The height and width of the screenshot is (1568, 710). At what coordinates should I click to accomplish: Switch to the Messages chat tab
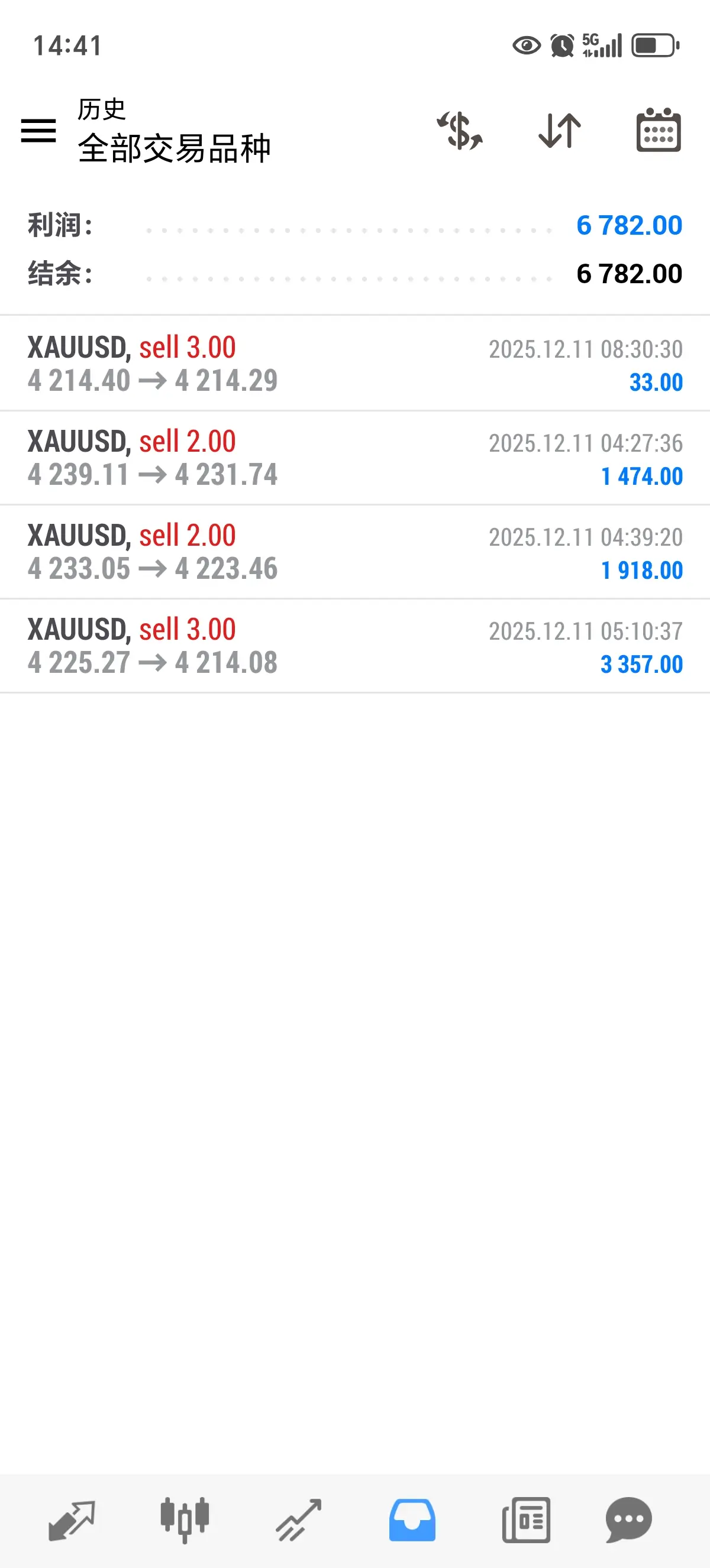[628, 1520]
